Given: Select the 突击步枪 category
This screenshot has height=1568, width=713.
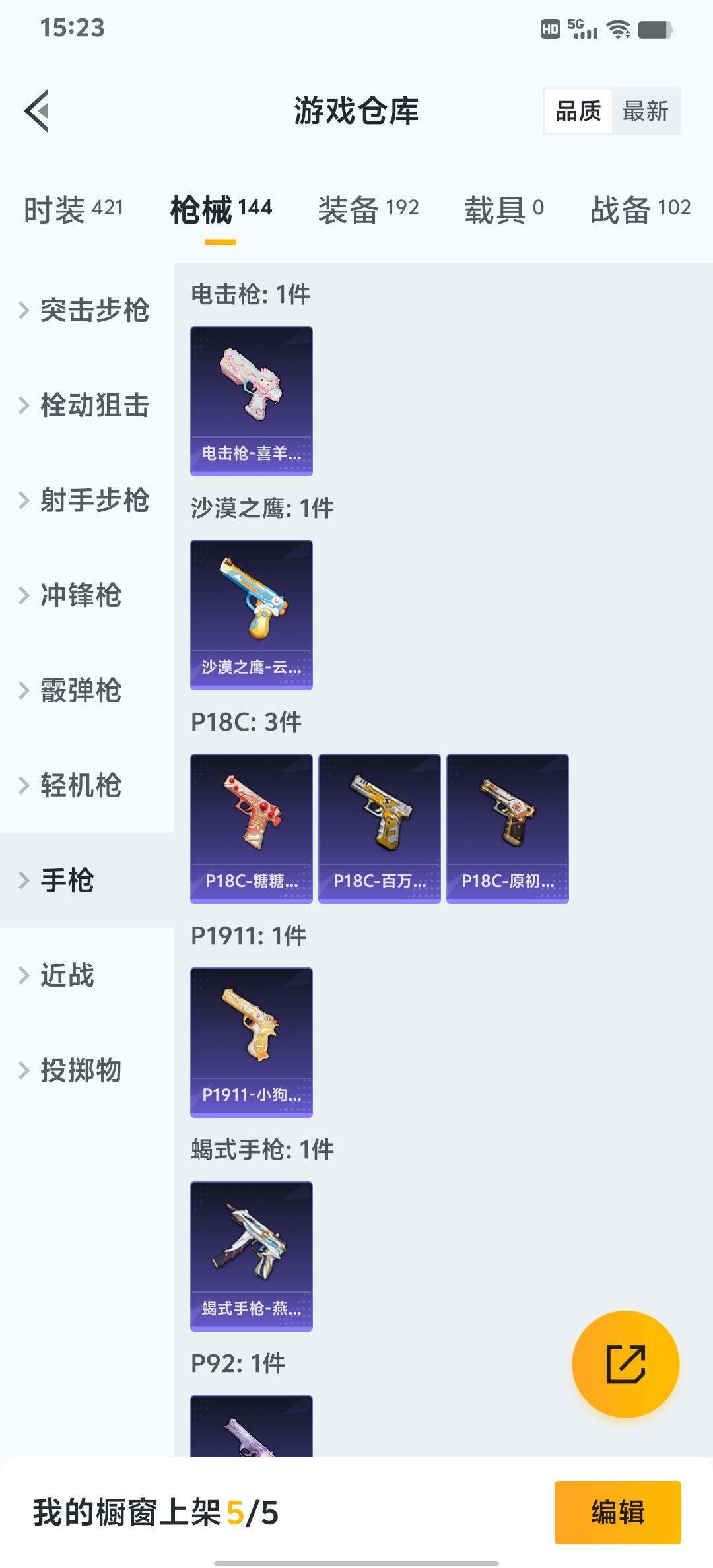Looking at the screenshot, I should [x=94, y=310].
